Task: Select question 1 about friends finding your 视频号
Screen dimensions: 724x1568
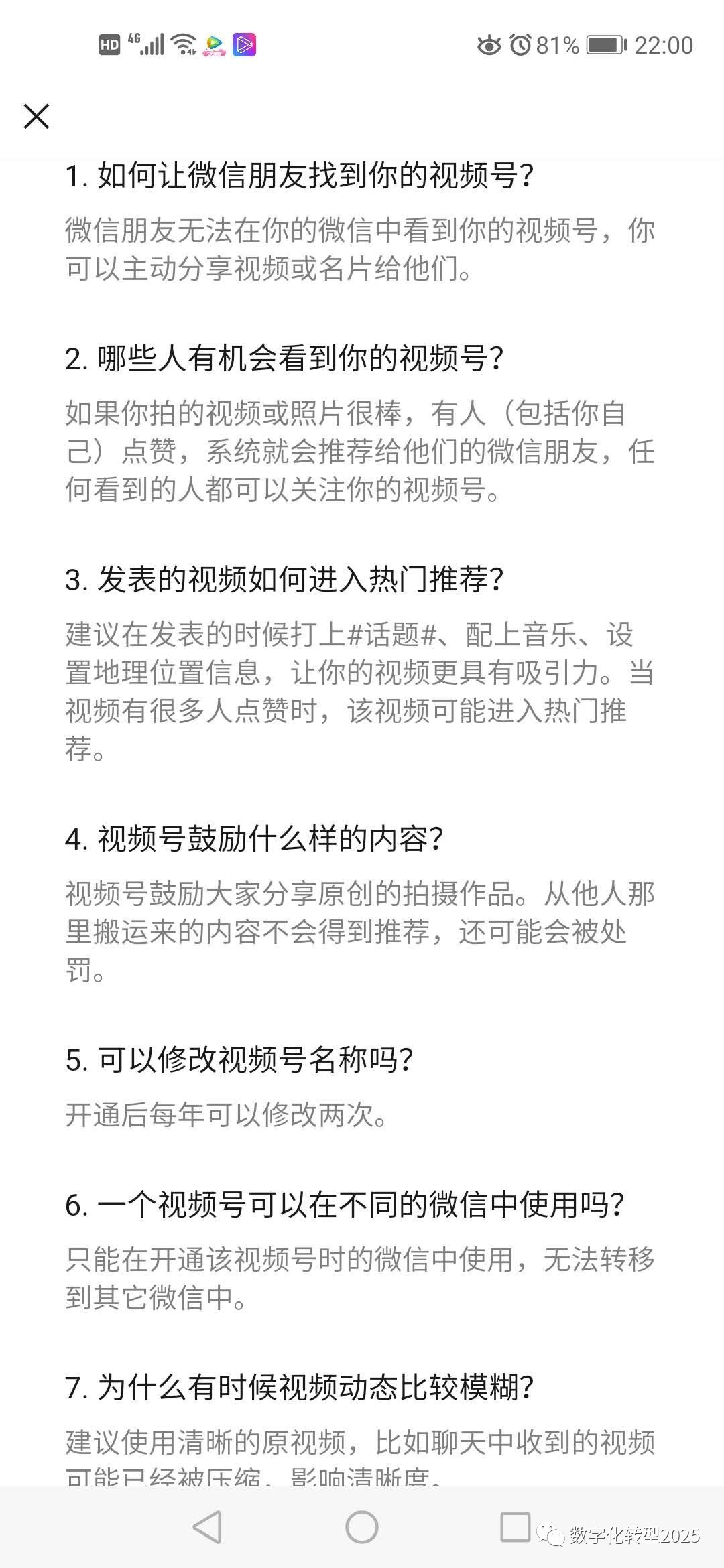Action: pos(300,173)
